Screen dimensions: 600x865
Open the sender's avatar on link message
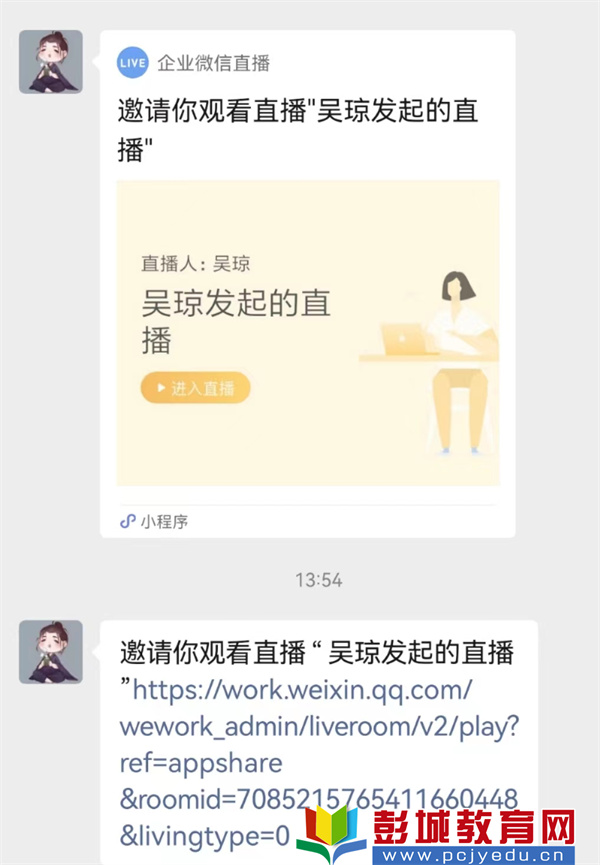click(x=51, y=652)
